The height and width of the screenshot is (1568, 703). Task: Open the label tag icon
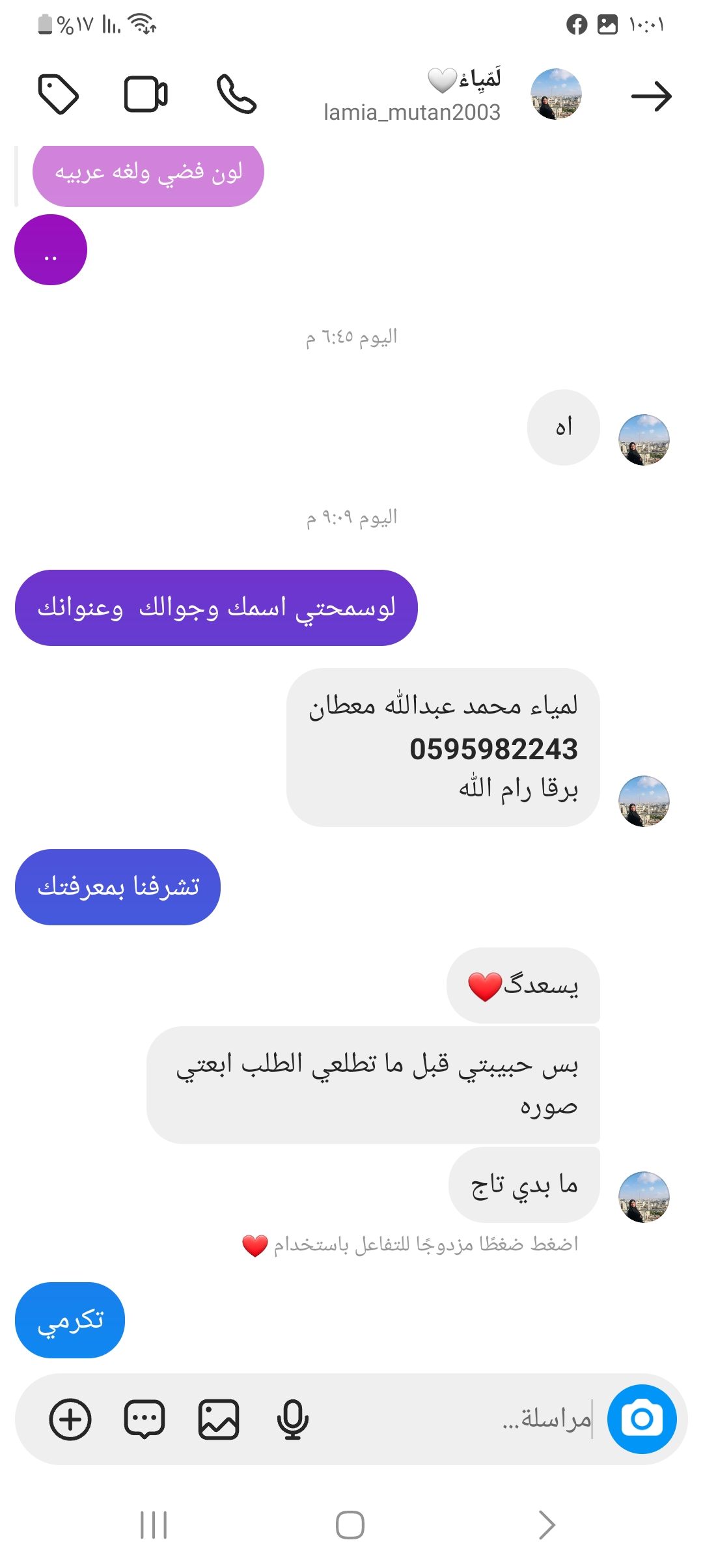[59, 95]
